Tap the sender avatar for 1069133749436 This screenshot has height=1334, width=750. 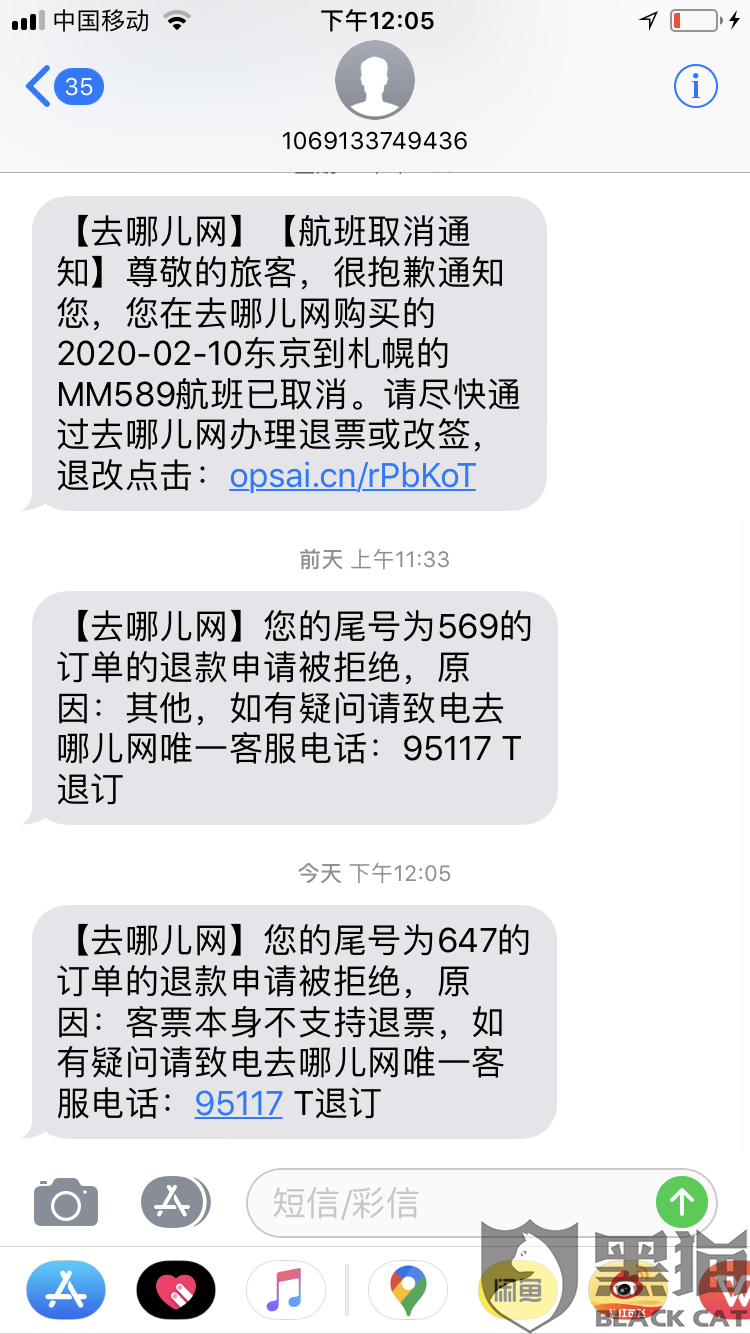(x=375, y=80)
